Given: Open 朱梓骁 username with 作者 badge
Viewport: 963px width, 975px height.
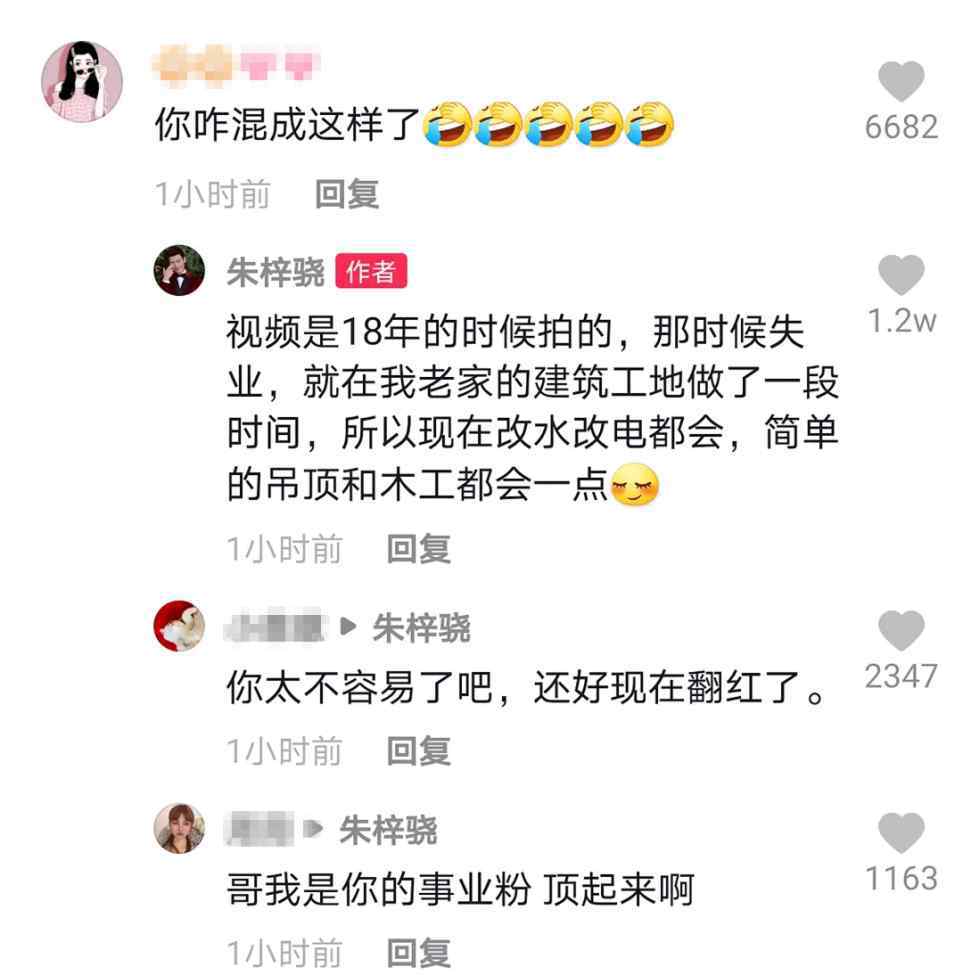Looking at the screenshot, I should pyautogui.click(x=275, y=272).
